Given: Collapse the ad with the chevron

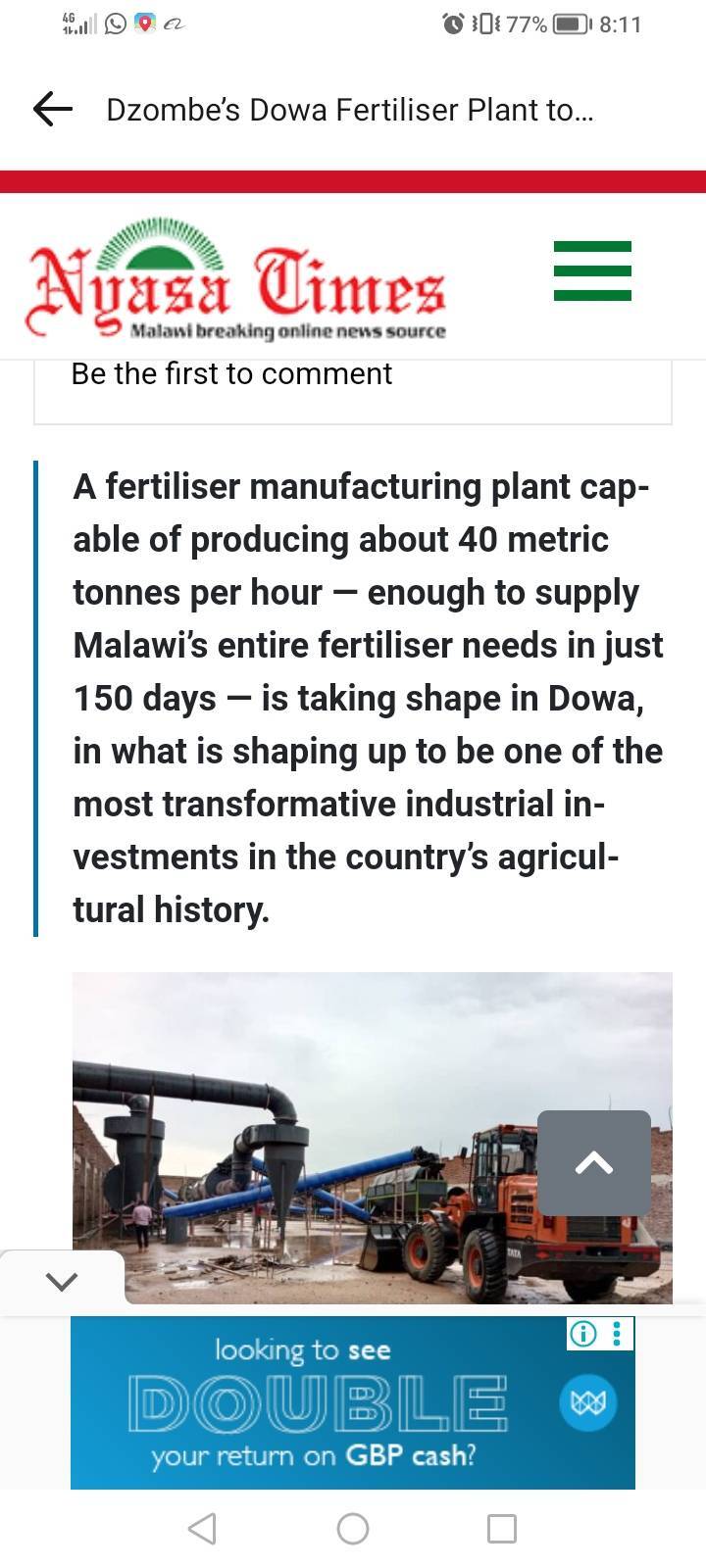Looking at the screenshot, I should pos(62,1281).
